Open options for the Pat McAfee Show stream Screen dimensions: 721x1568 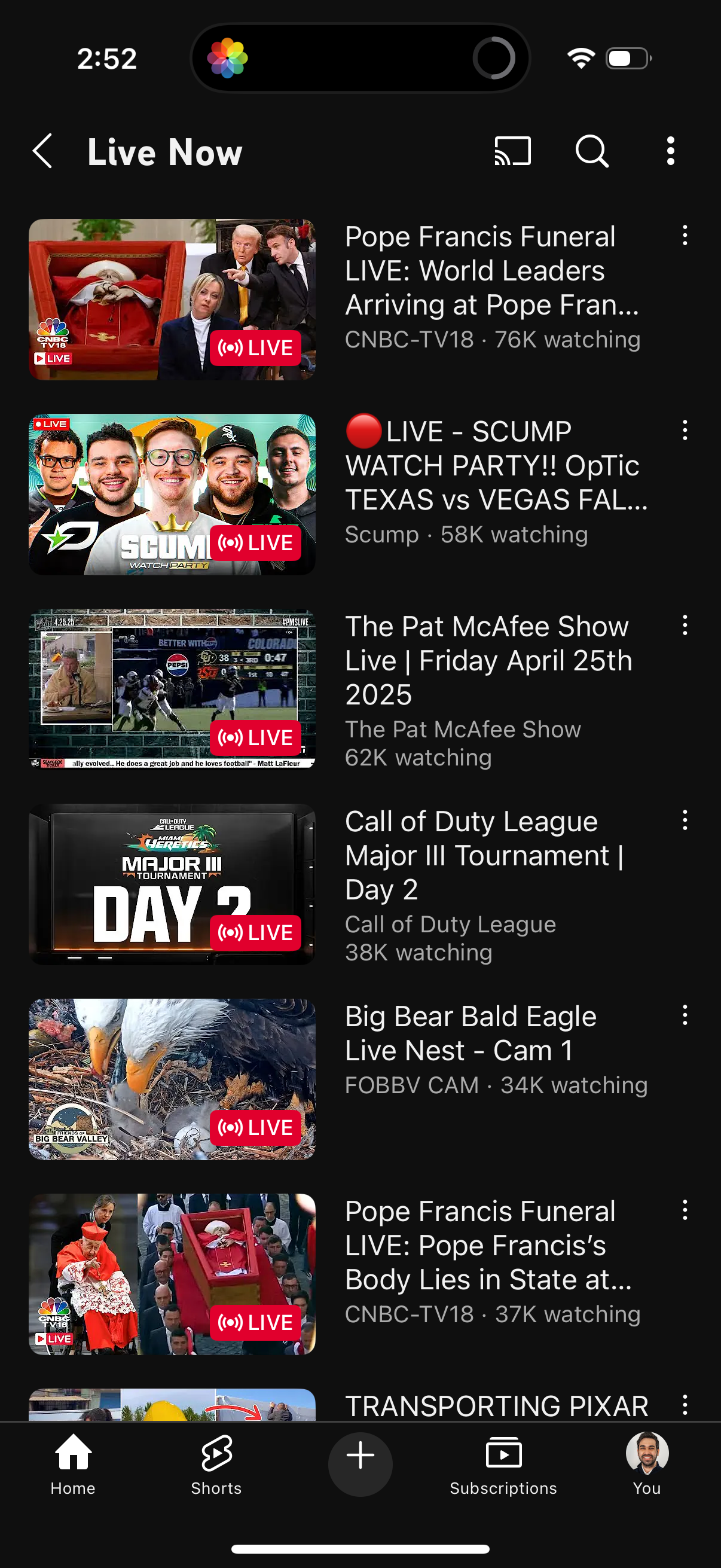click(x=684, y=626)
